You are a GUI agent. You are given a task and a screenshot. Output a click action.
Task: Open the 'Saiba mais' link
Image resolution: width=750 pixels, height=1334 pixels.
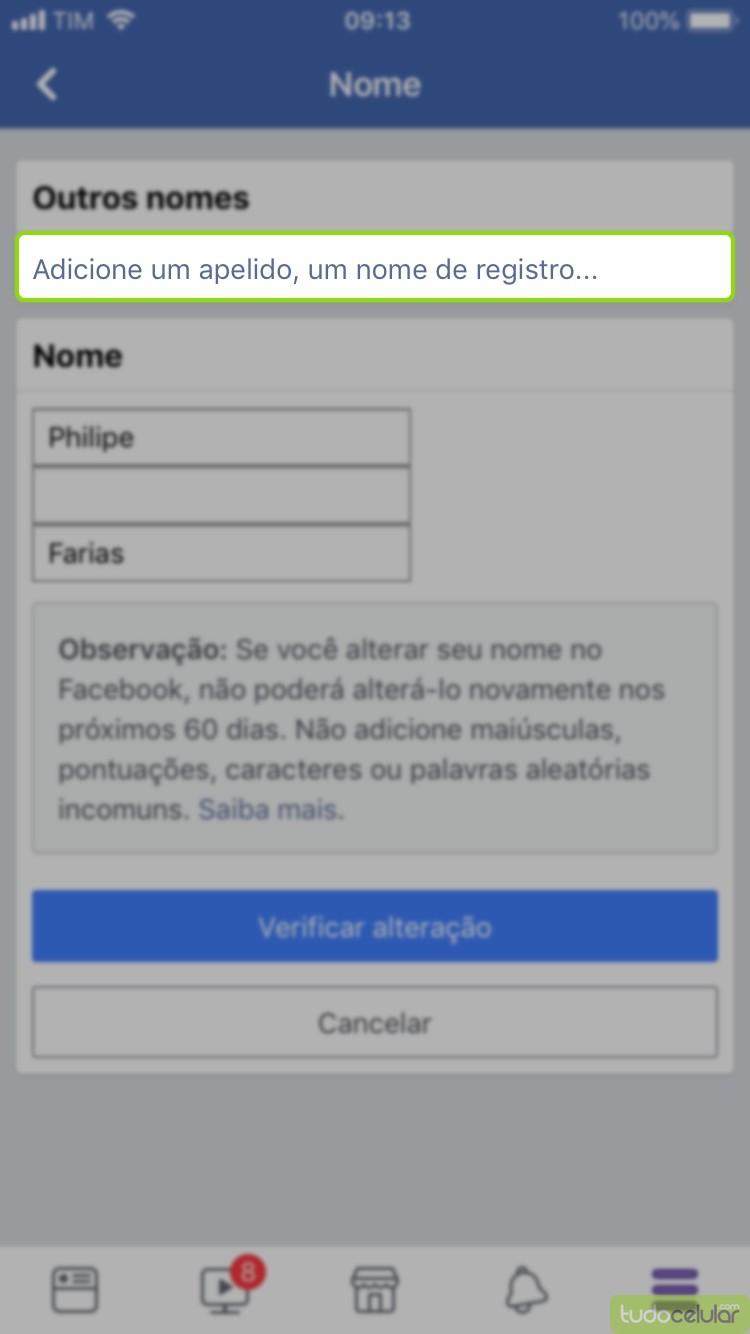coord(268,809)
